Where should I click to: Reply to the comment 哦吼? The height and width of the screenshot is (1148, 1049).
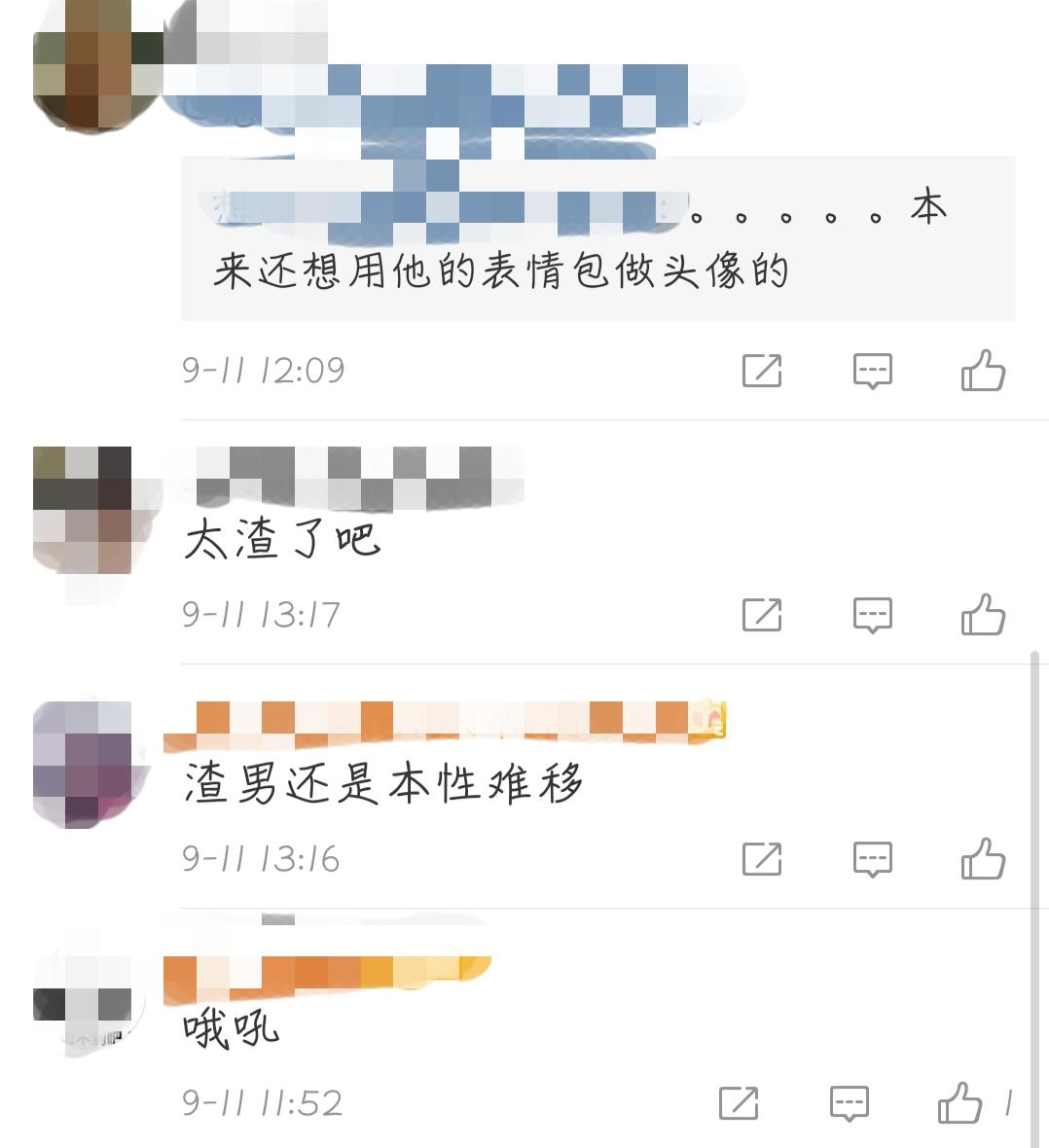tap(849, 1103)
